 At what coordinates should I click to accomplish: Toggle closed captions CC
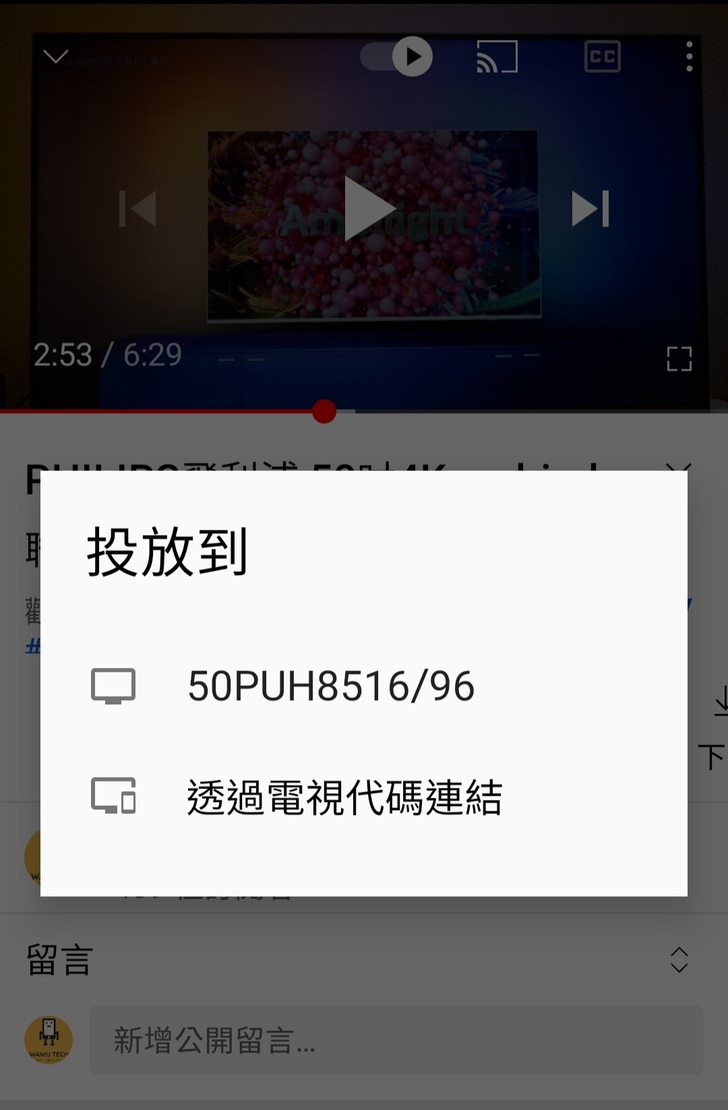pos(601,57)
